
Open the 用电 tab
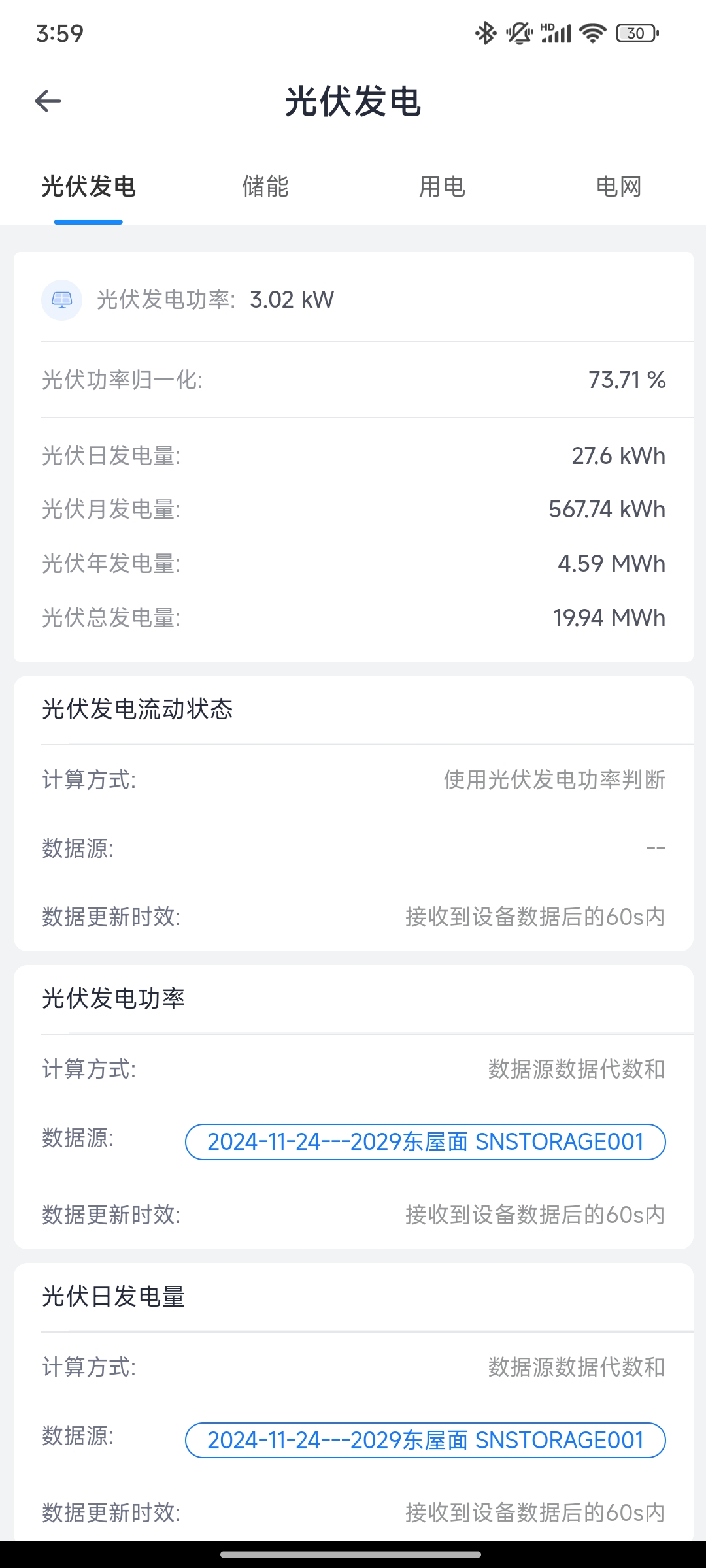pyautogui.click(x=442, y=187)
